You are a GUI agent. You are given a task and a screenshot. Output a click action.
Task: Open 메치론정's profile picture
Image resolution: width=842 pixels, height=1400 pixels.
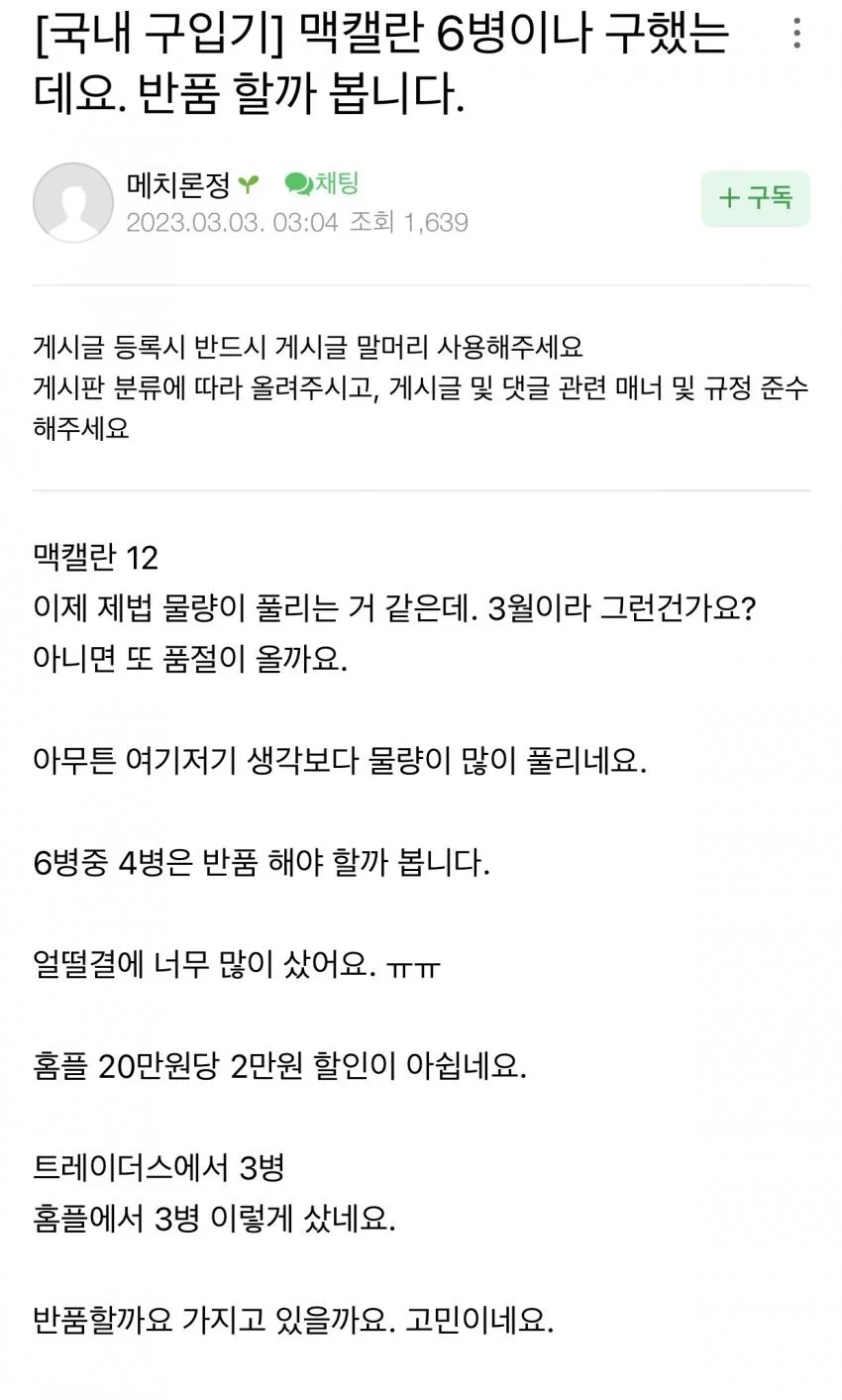[73, 202]
